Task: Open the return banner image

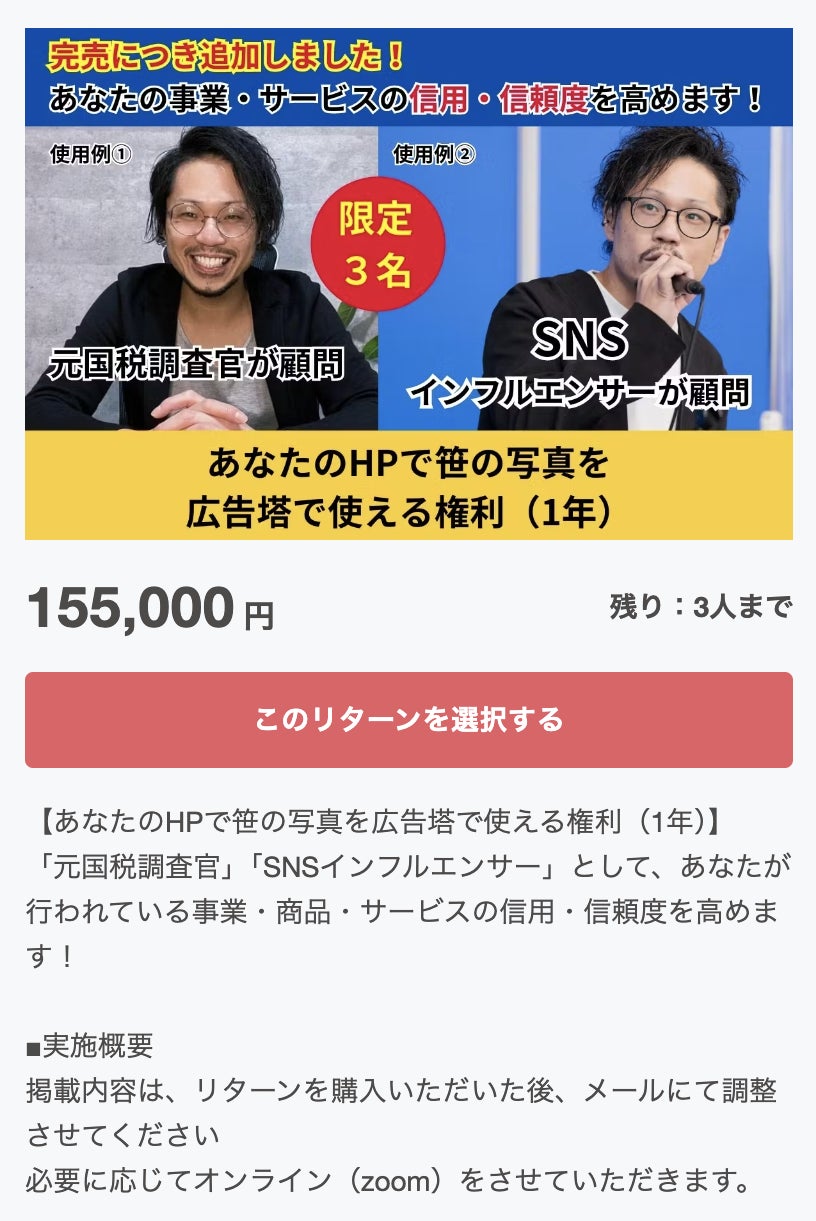Action: coord(408,284)
